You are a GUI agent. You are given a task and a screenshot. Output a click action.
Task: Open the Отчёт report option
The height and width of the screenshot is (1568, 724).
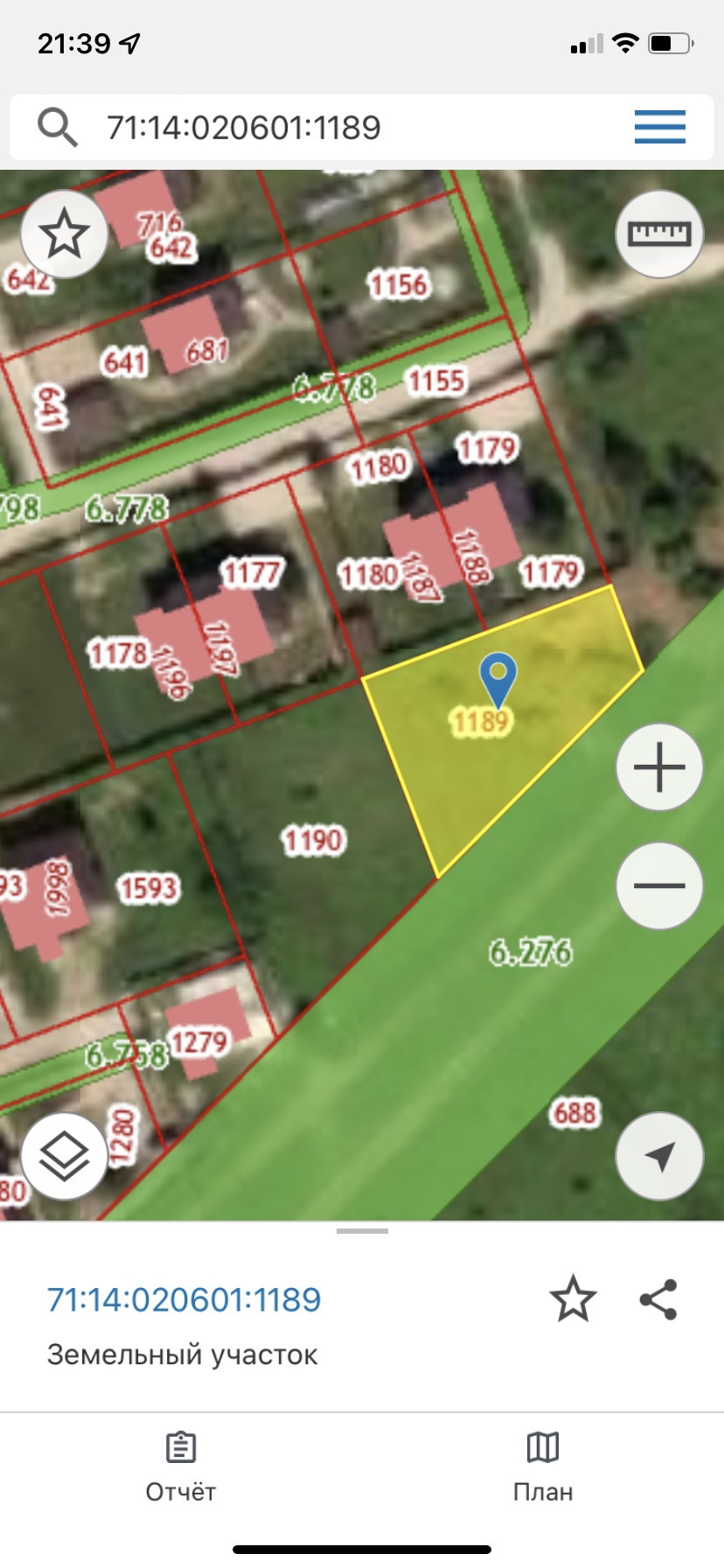click(x=180, y=1467)
